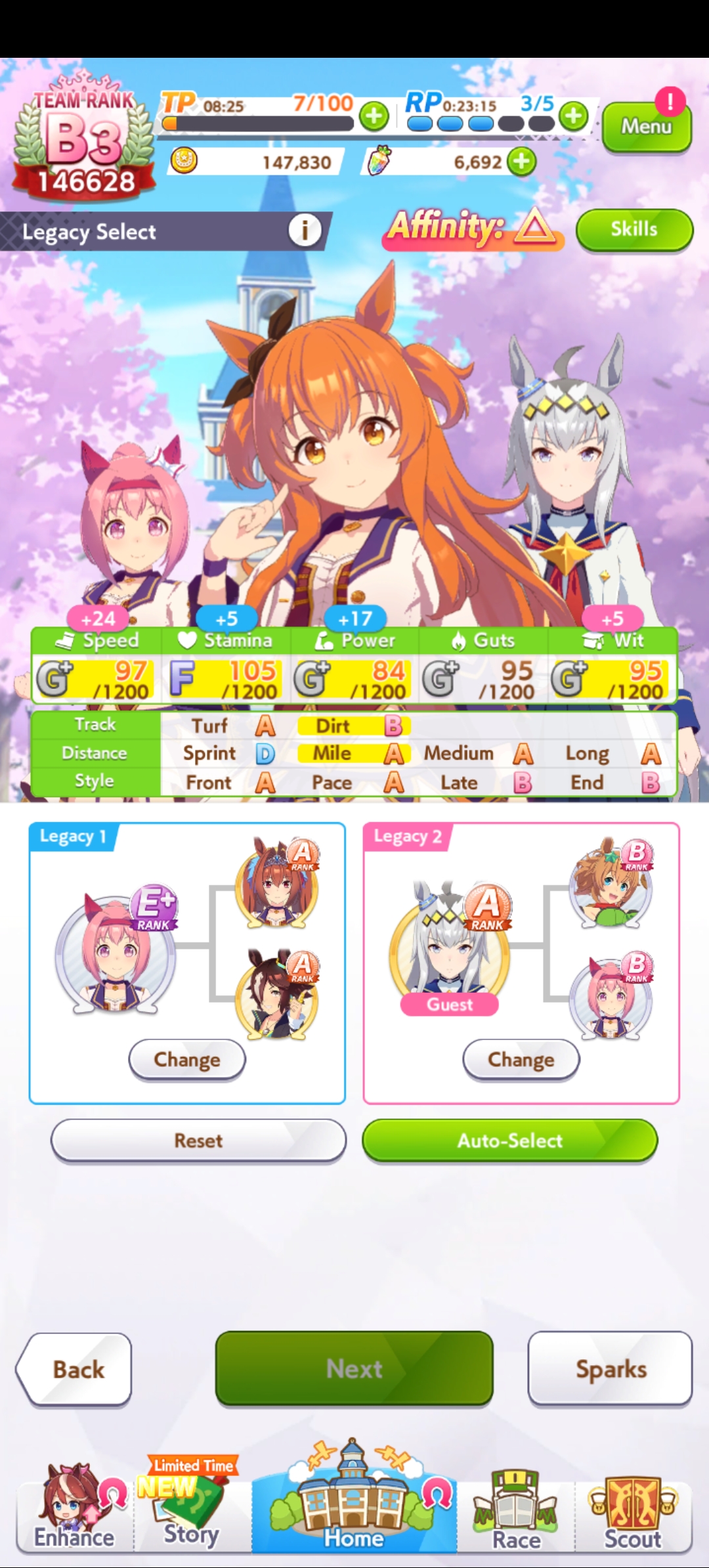Buy more carrots with the plus icon
The image size is (709, 1568).
(x=522, y=162)
